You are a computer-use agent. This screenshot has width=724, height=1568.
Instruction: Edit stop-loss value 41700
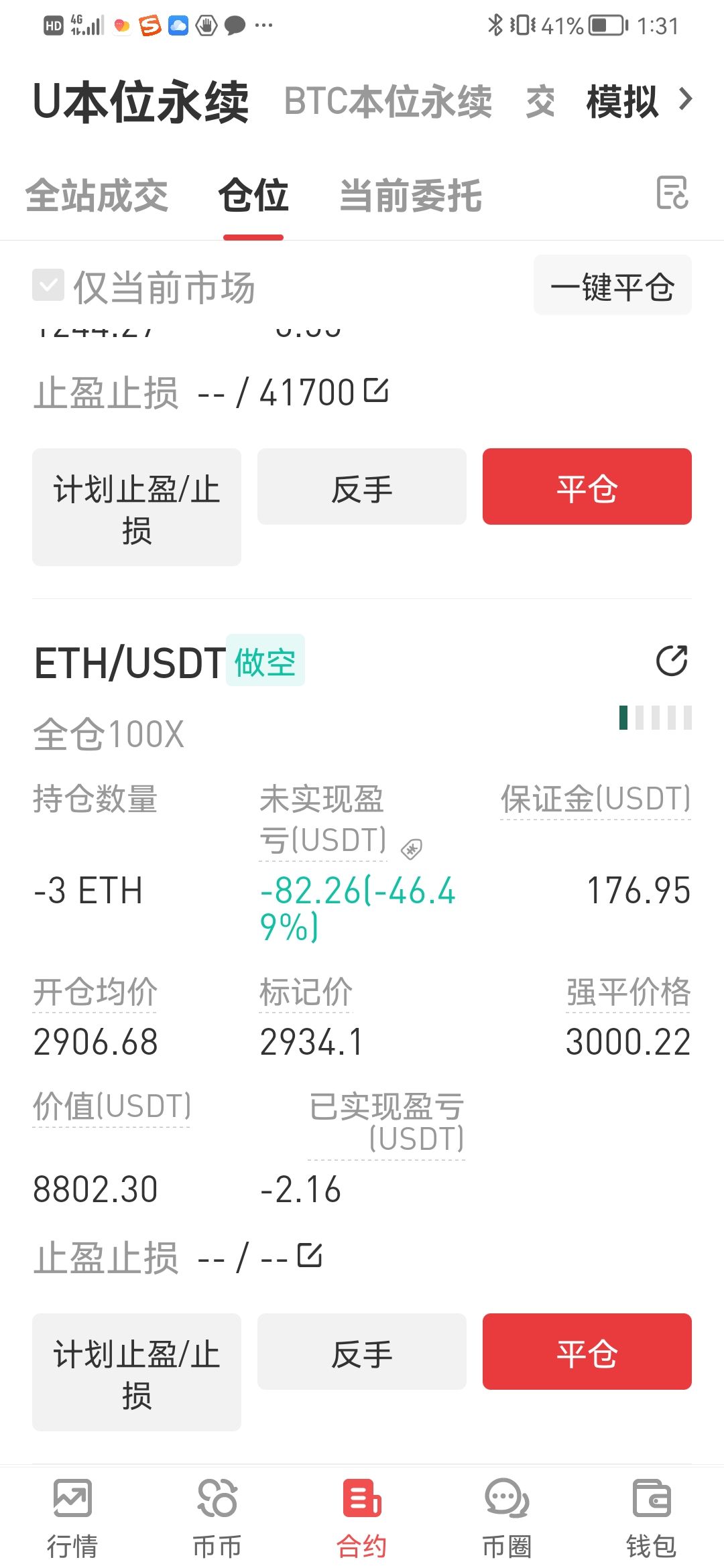point(376,391)
